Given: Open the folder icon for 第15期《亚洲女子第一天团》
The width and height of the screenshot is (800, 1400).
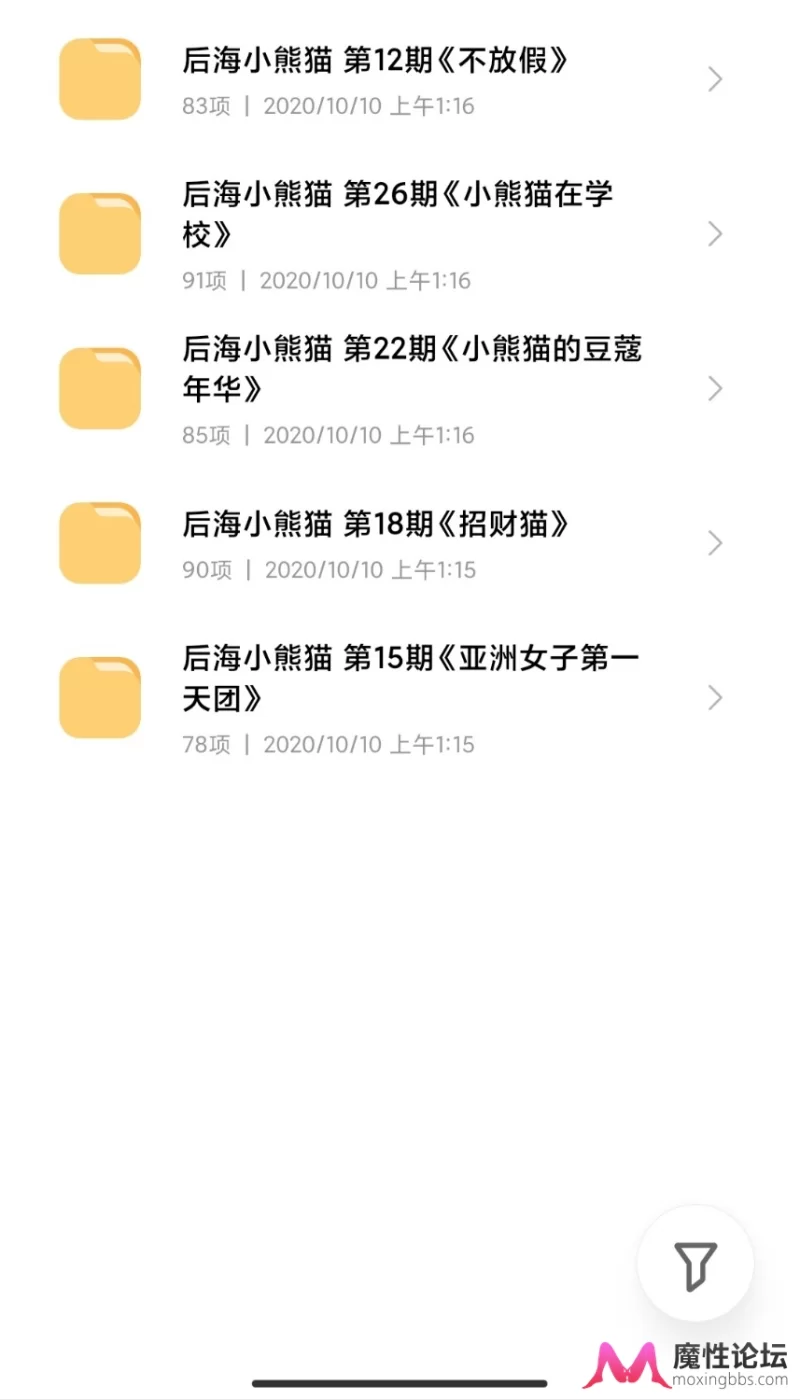Looking at the screenshot, I should 99,697.
